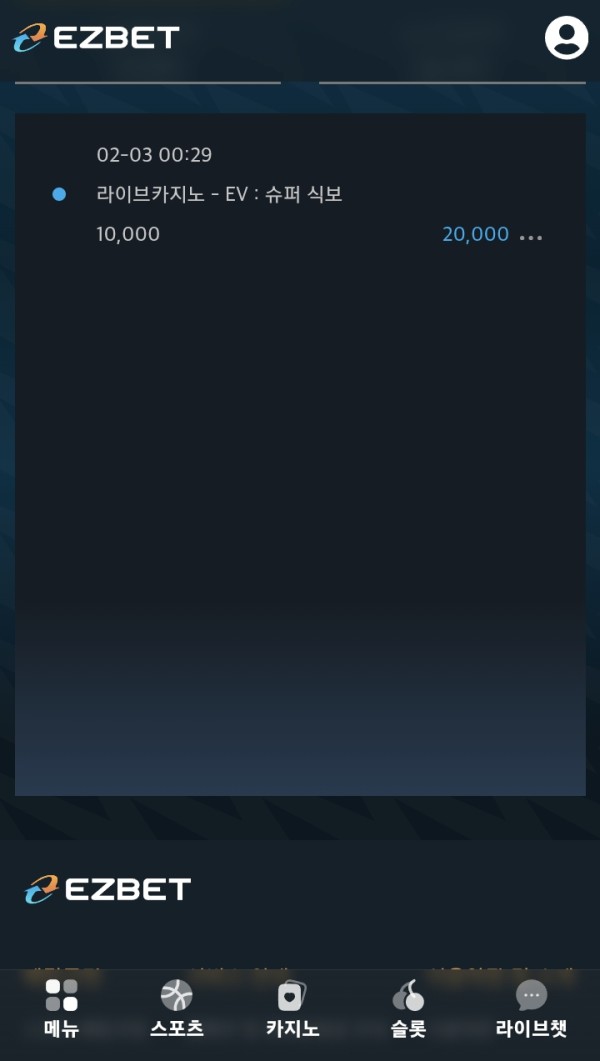600x1061 pixels.
Task: Switch to the 스포츠 tab
Action: tap(177, 1009)
